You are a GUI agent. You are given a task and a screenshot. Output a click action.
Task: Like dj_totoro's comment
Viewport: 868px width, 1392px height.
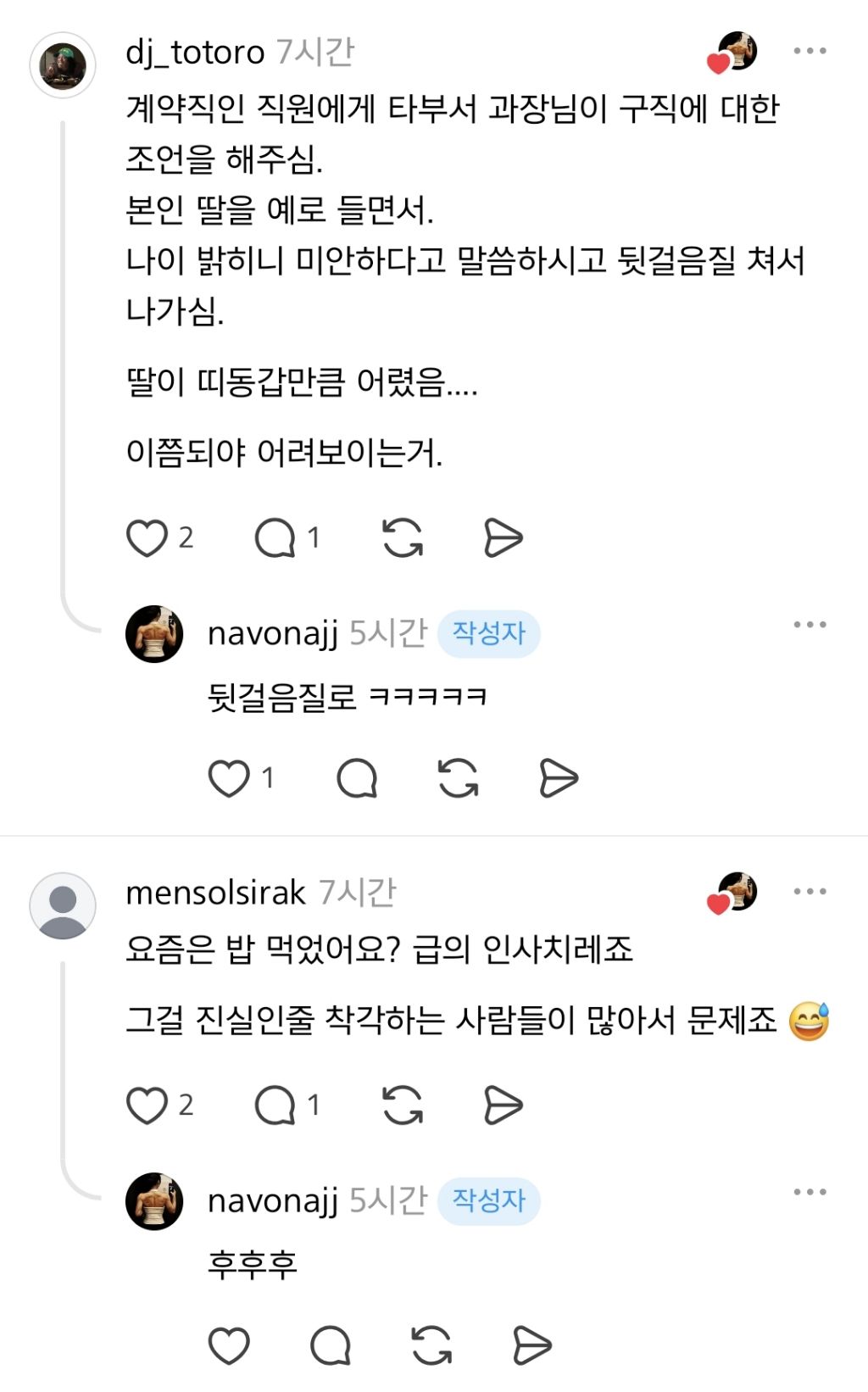[x=147, y=537]
